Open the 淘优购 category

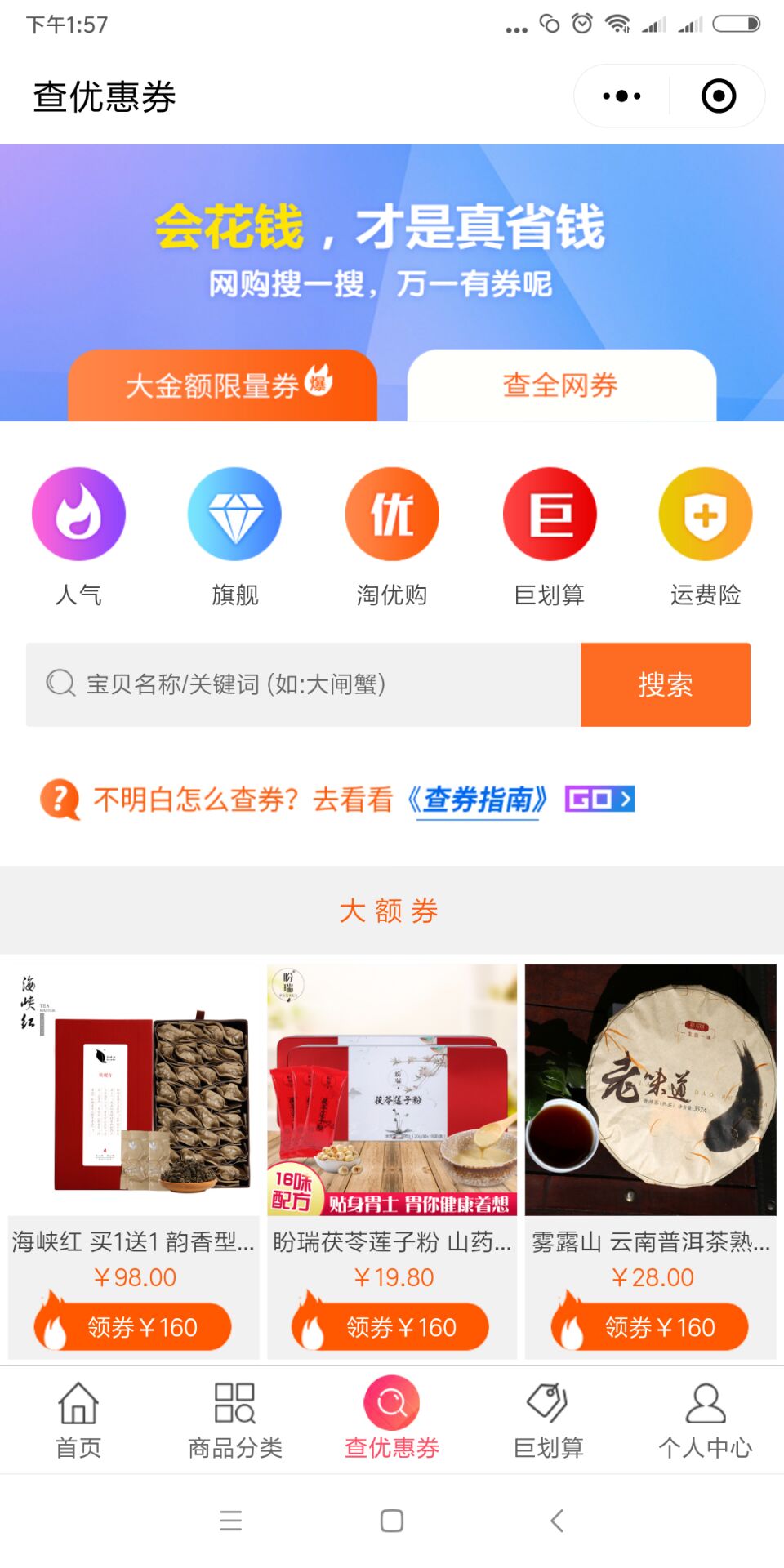tap(392, 535)
